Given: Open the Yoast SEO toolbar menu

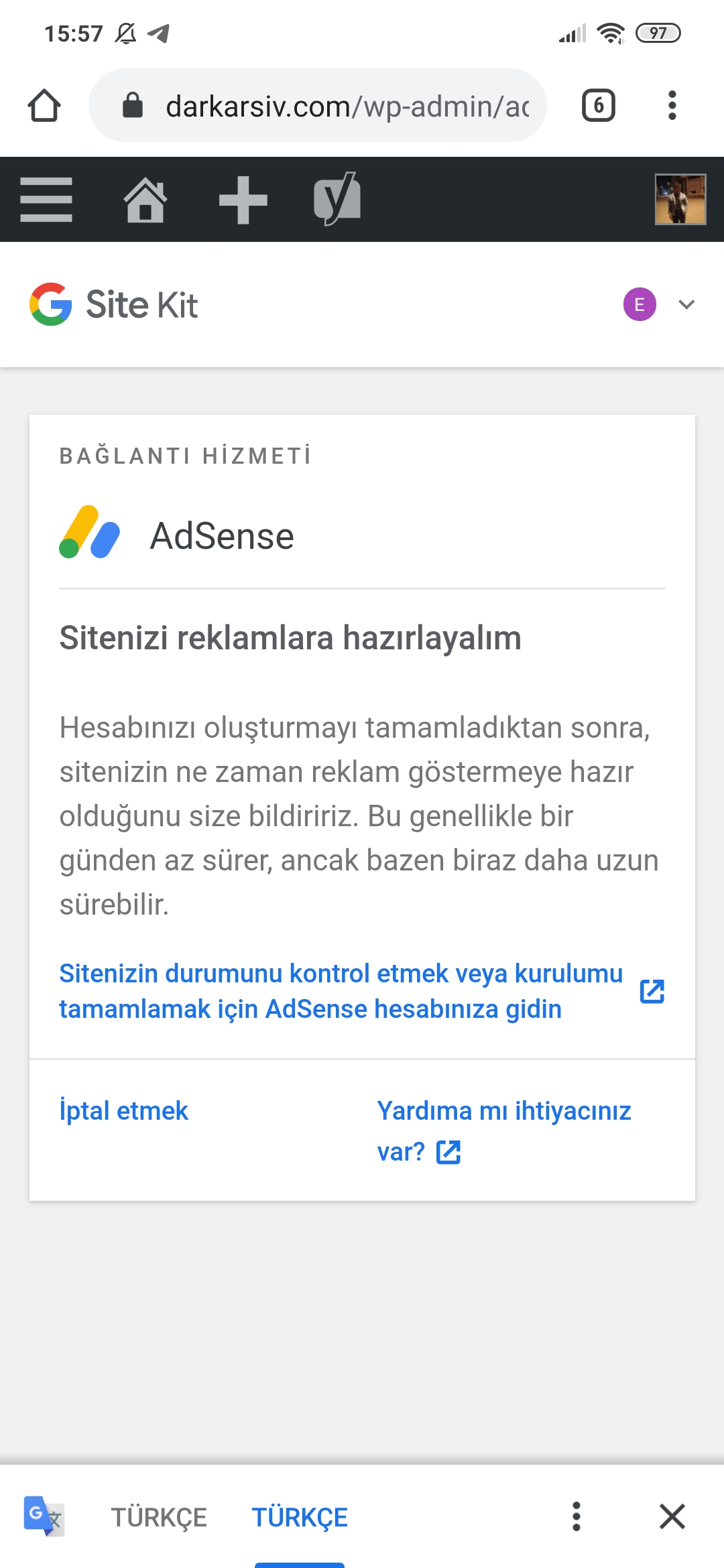Looking at the screenshot, I should pos(337,200).
